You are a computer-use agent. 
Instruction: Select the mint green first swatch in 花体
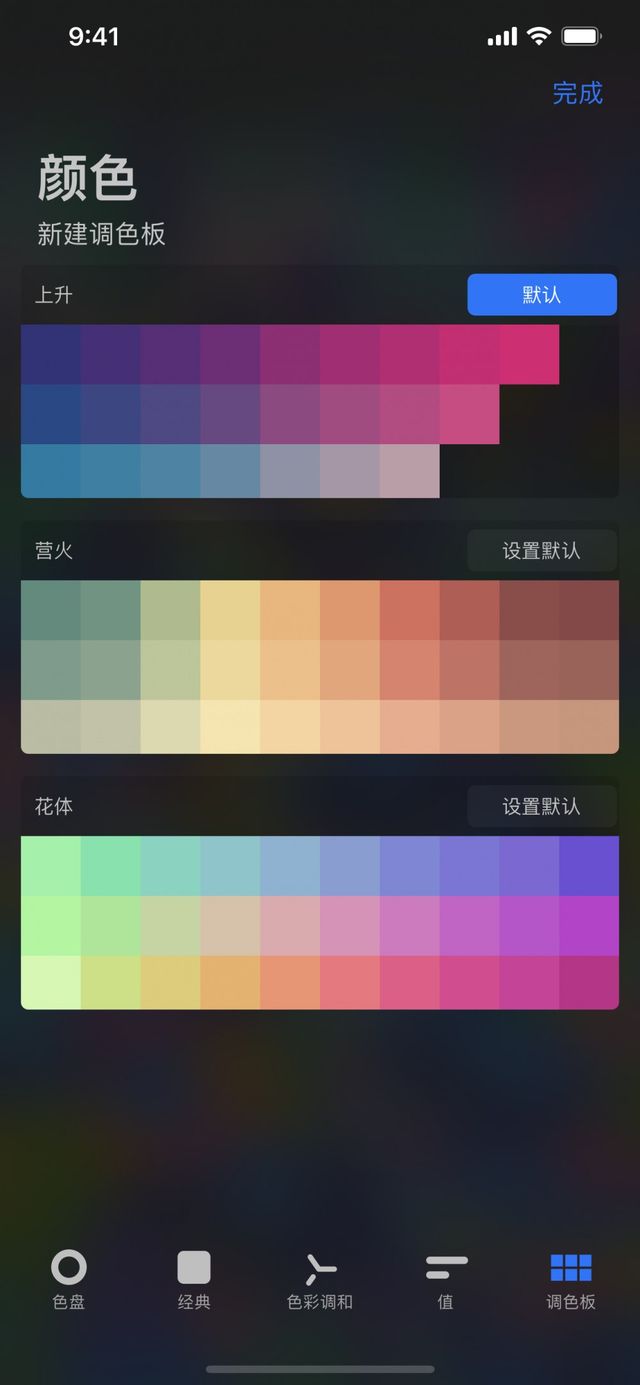(x=51, y=866)
